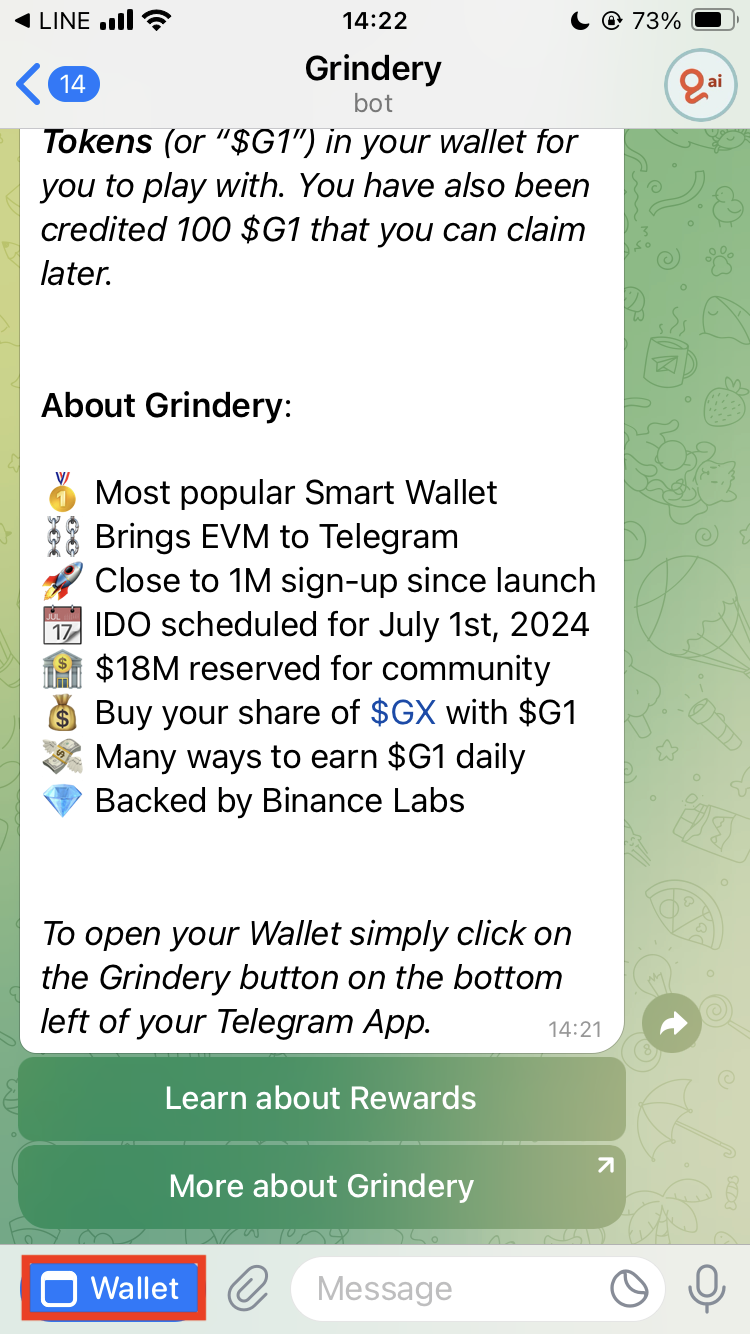Click the paperclip attachment icon
The height and width of the screenshot is (1334, 750).
pyautogui.click(x=247, y=1288)
